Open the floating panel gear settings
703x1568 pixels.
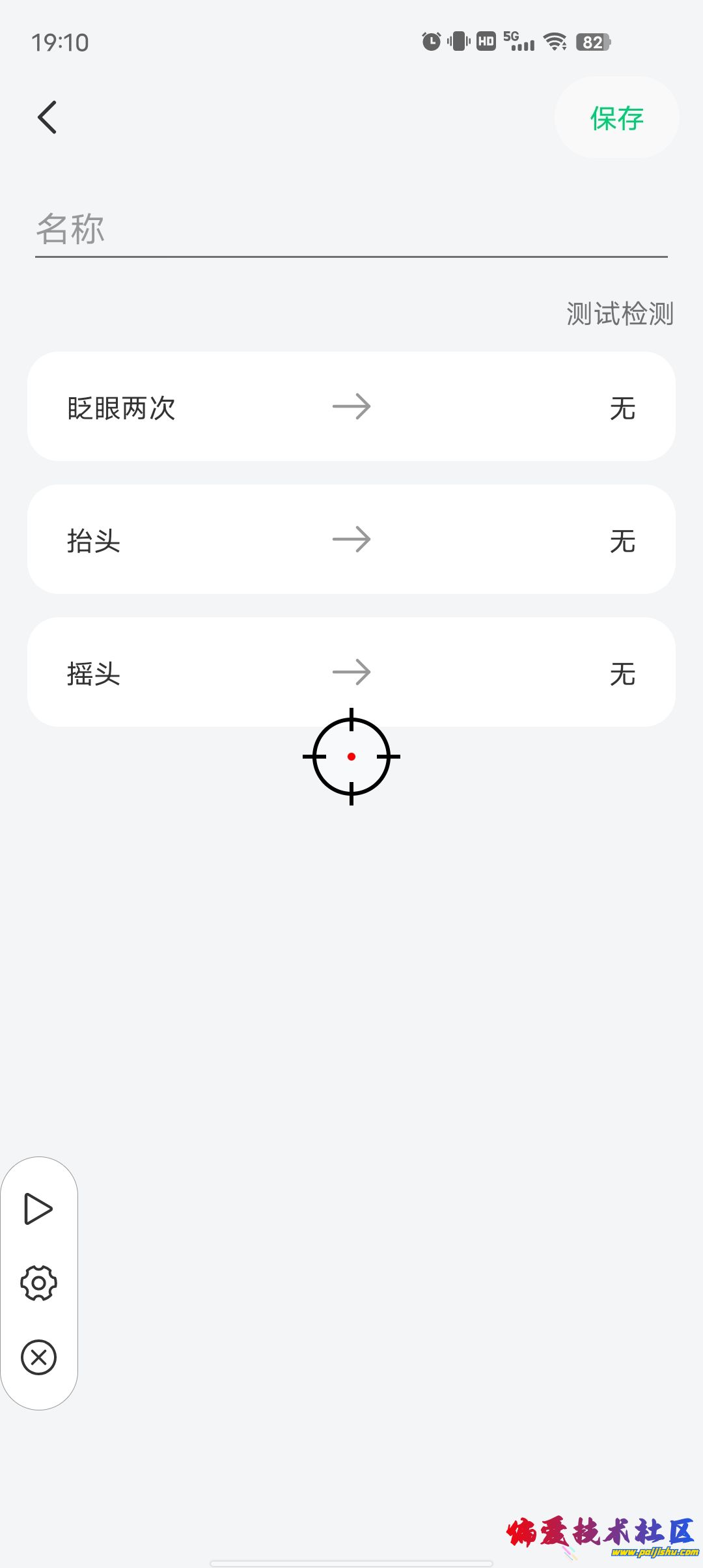pyautogui.click(x=39, y=1283)
